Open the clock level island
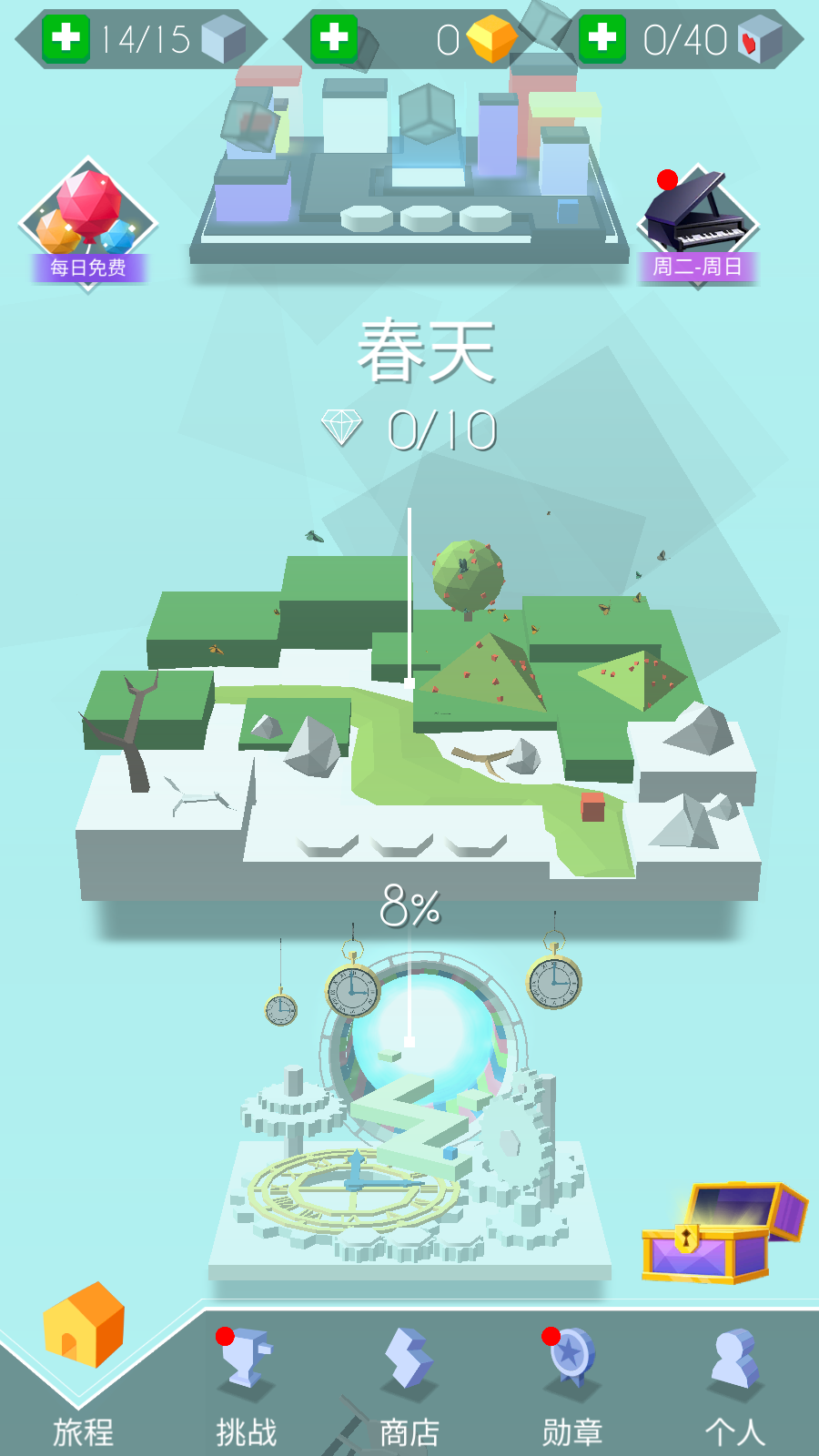The width and height of the screenshot is (819, 1456). coord(409,1110)
